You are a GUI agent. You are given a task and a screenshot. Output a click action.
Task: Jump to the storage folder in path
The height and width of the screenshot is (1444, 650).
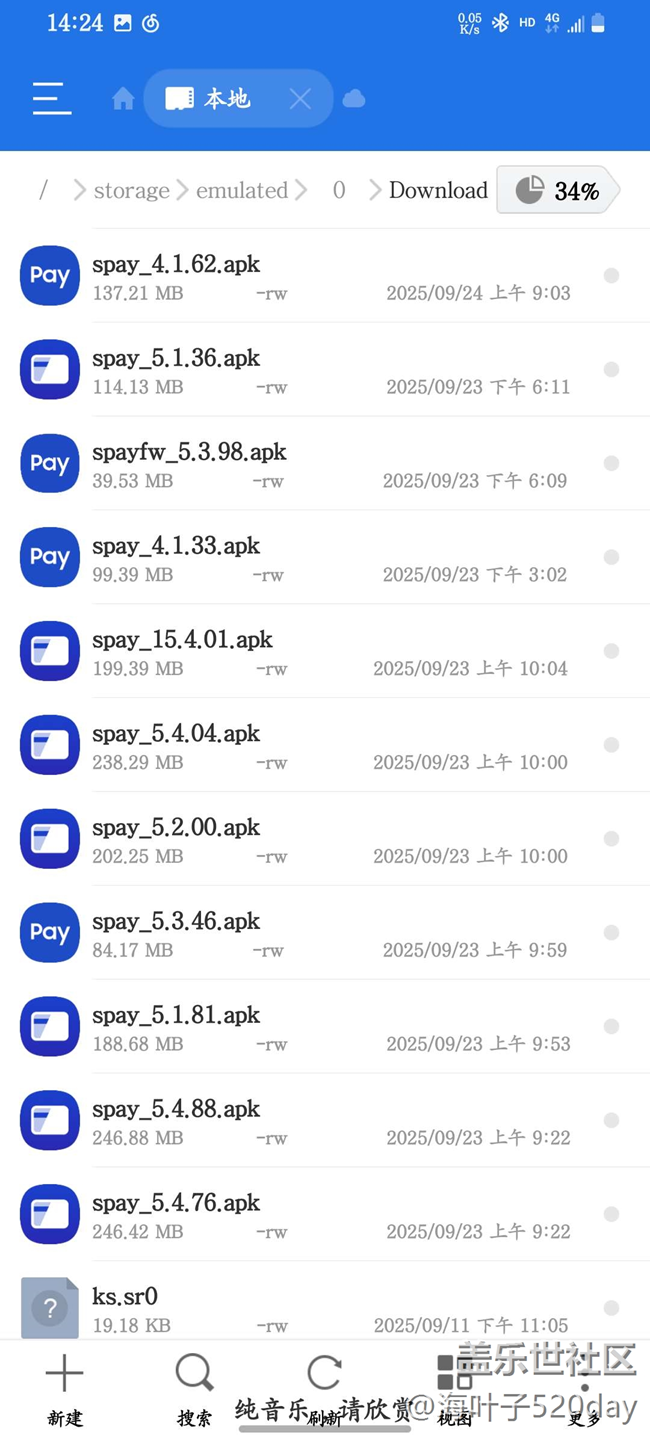131,190
